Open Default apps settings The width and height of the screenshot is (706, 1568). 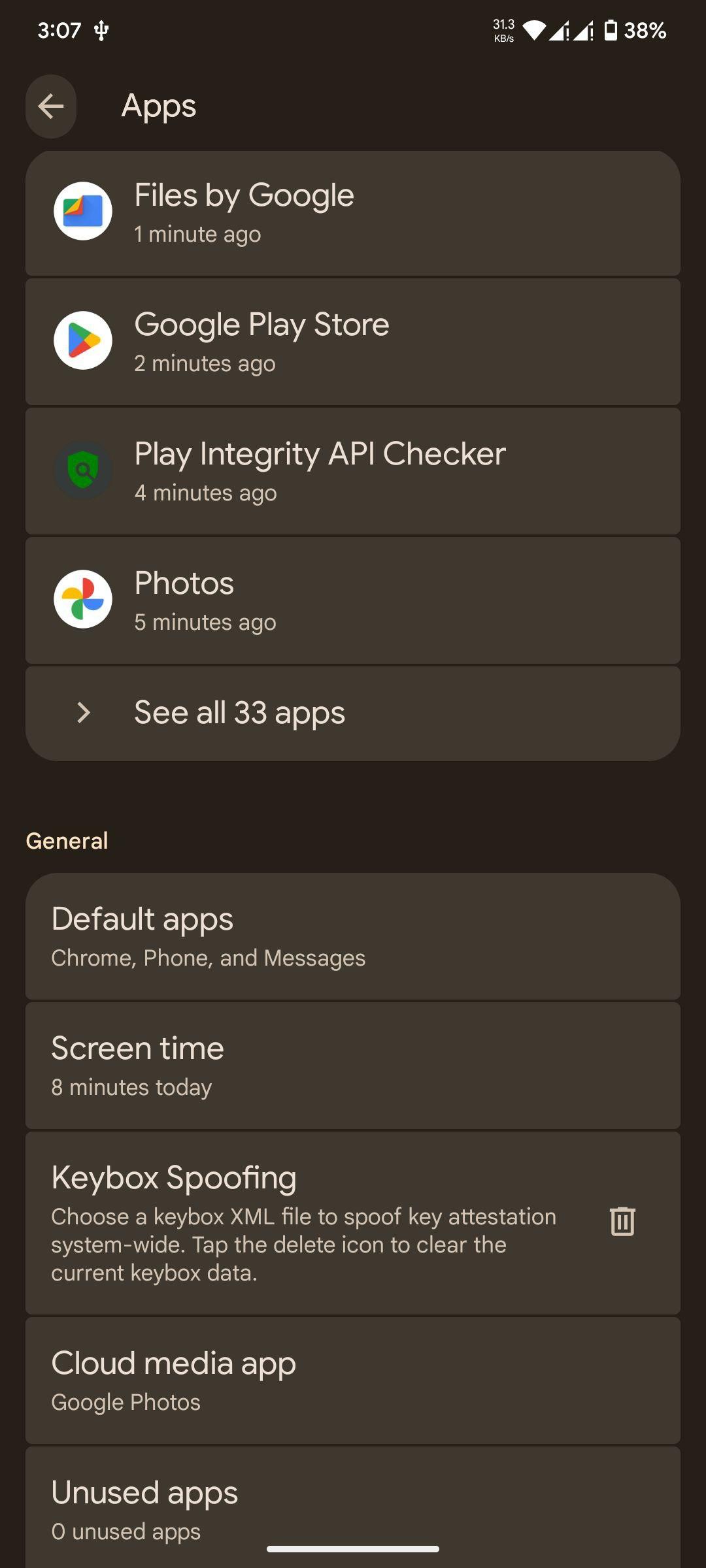(353, 936)
